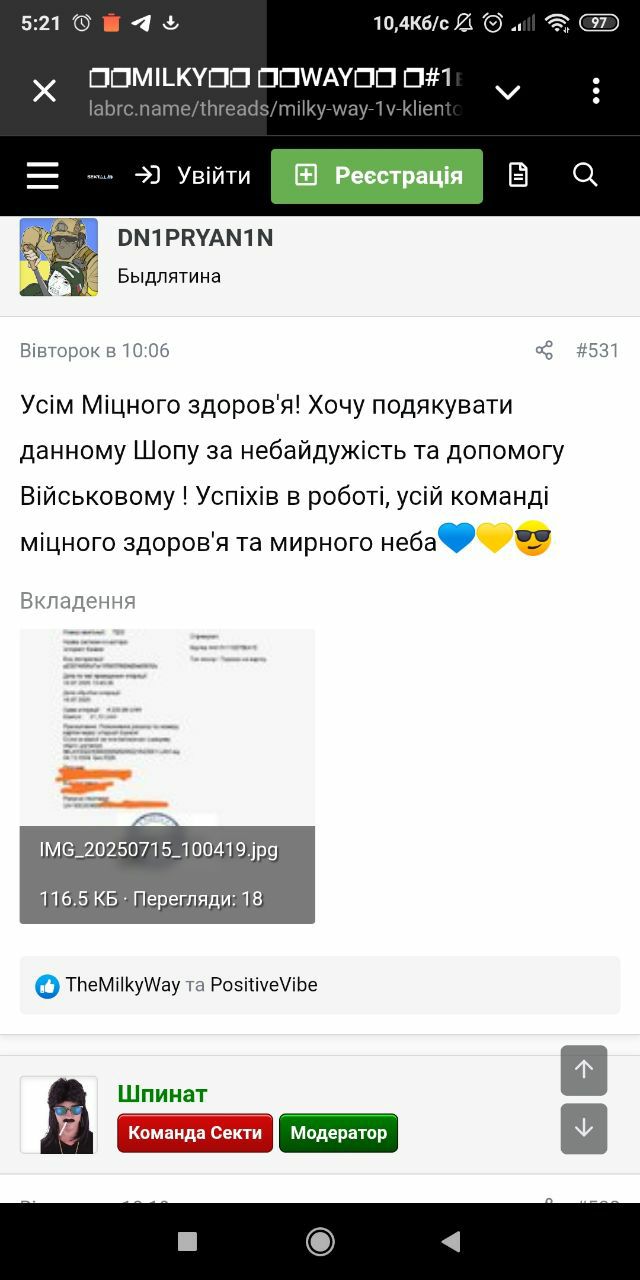Open attachment IMG_20250715_100419.jpg
640x1280 pixels.
coord(167,776)
